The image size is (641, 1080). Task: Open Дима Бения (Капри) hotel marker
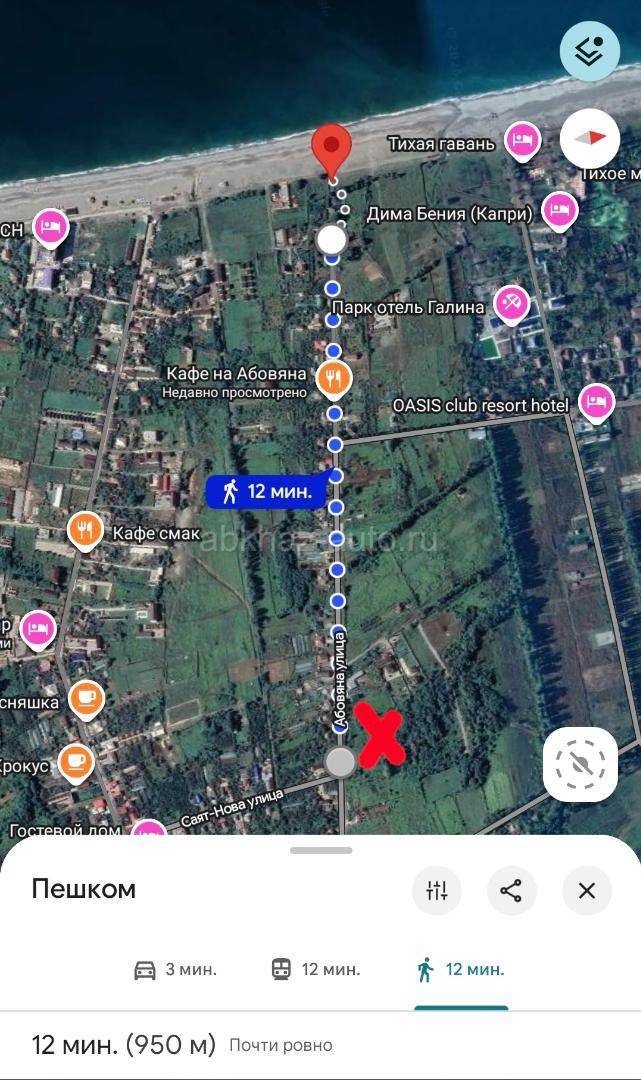[x=559, y=211]
